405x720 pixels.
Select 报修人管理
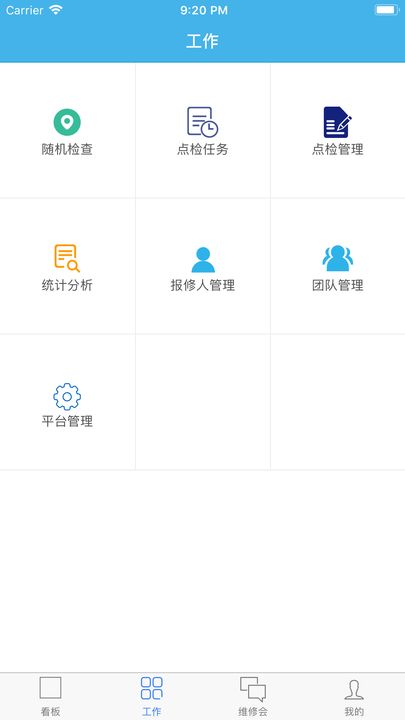click(x=202, y=267)
